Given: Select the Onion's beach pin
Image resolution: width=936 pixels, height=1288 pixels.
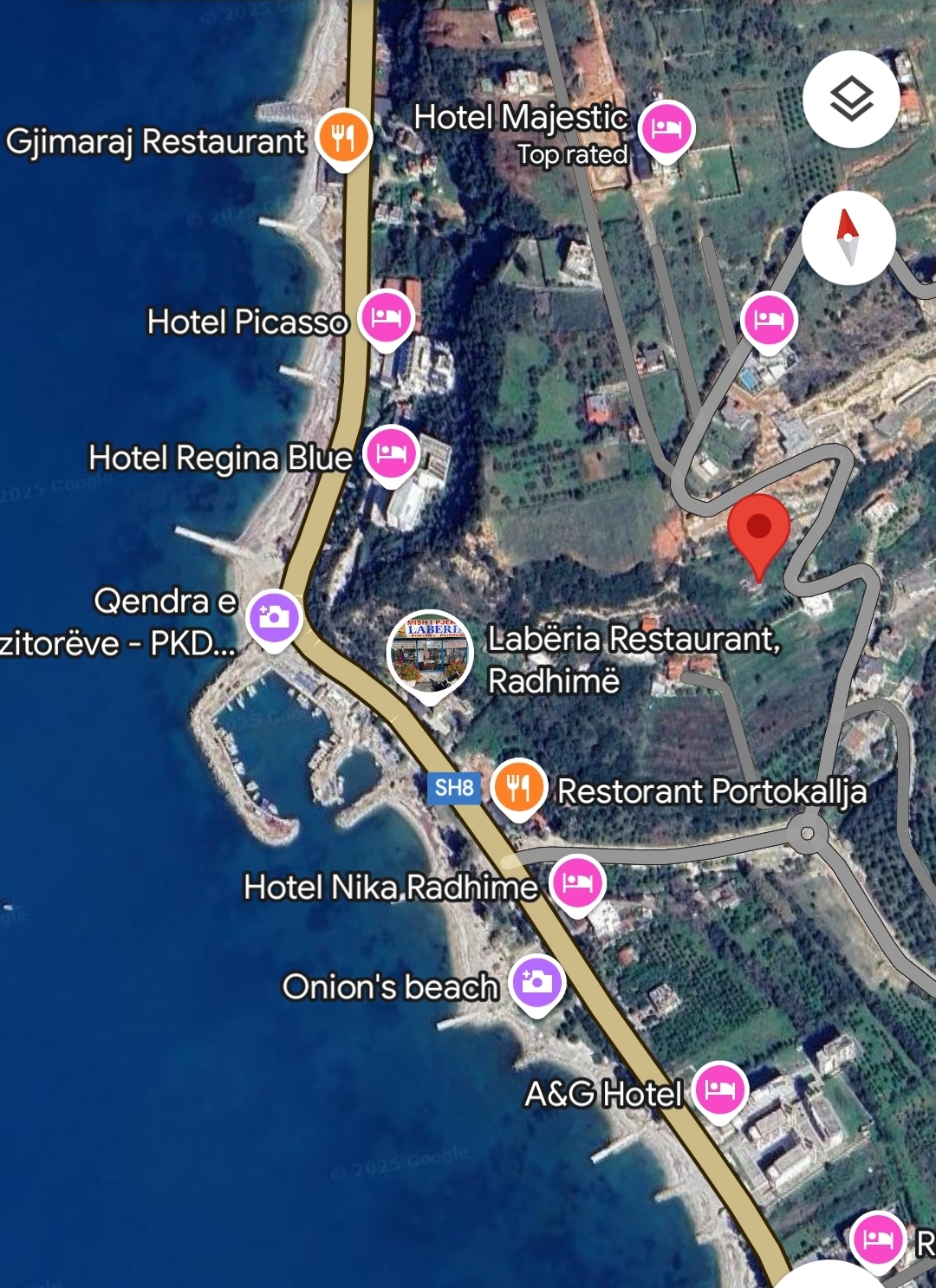Looking at the screenshot, I should pyautogui.click(x=536, y=982).
